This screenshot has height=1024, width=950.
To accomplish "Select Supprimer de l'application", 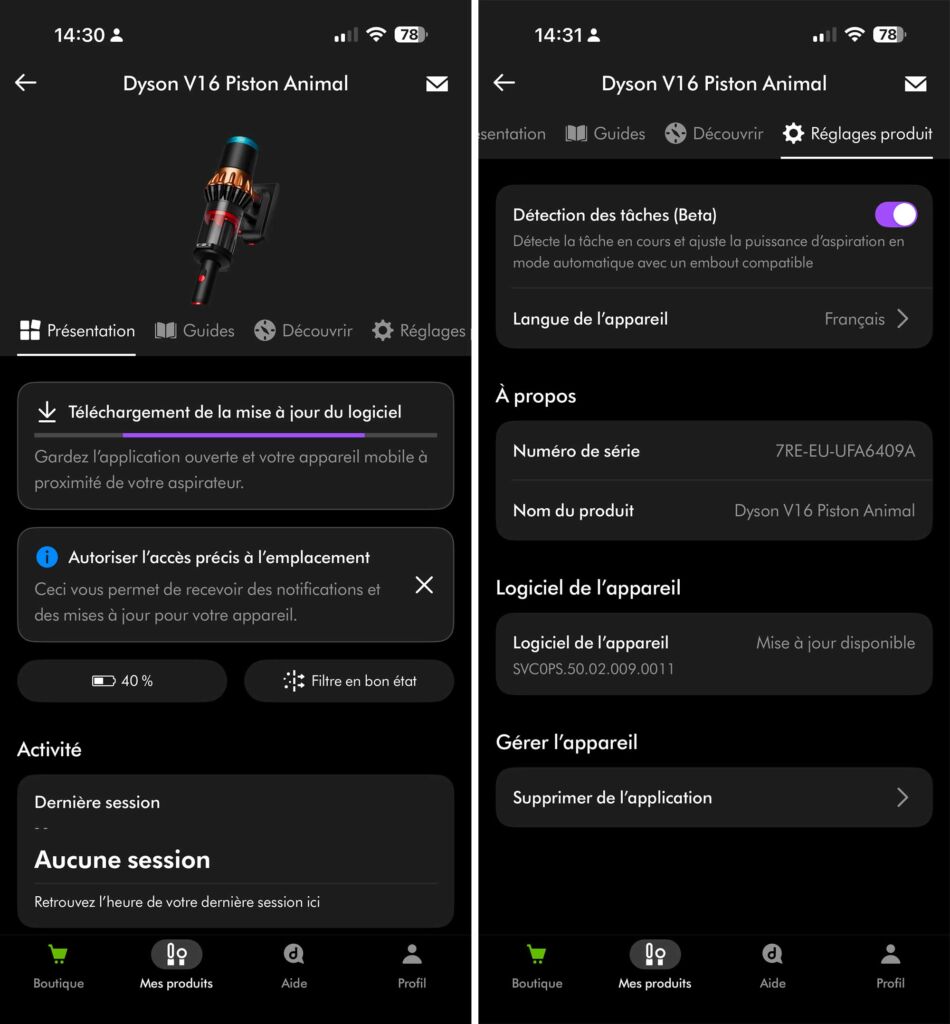I will (713, 797).
